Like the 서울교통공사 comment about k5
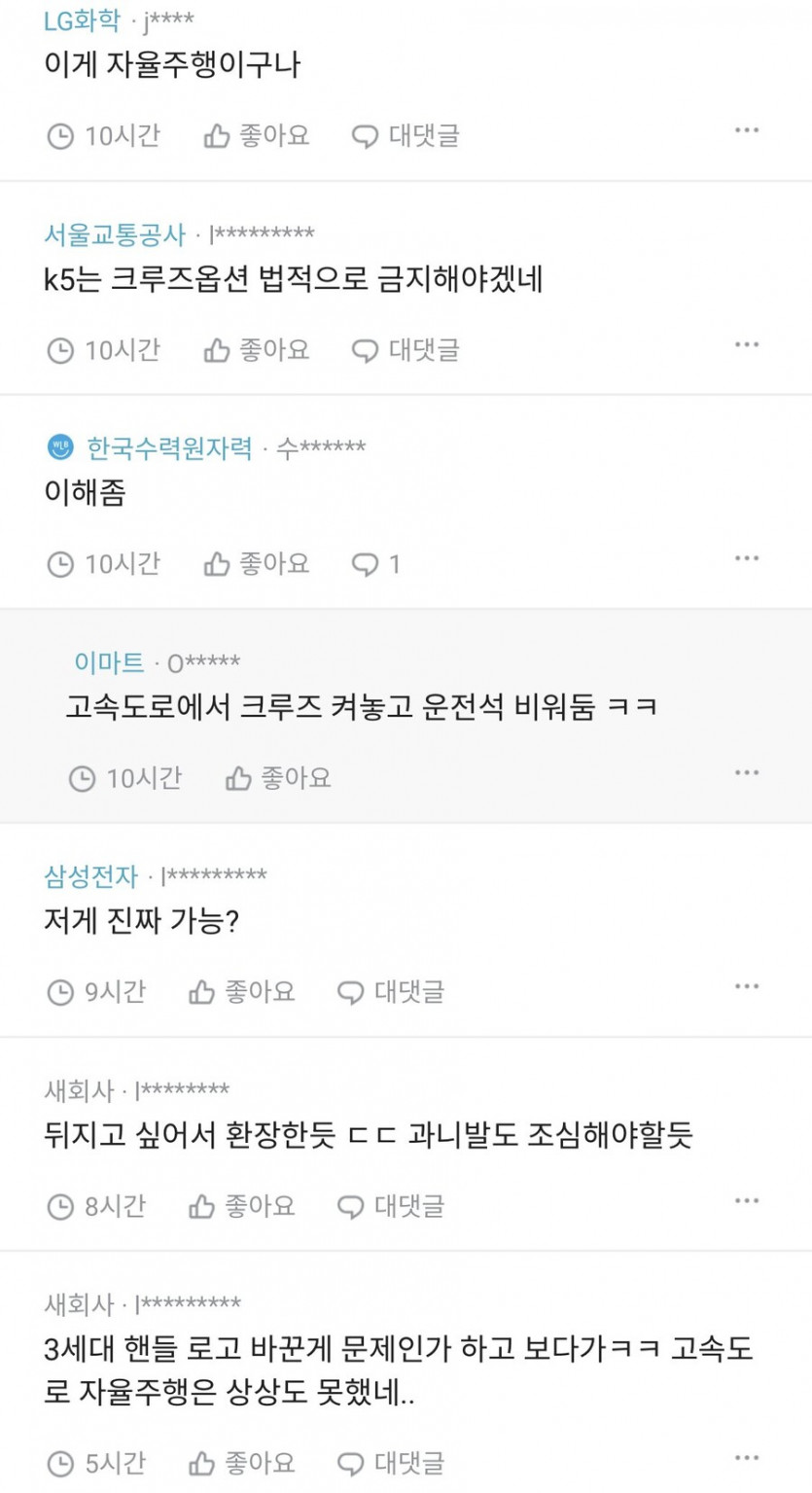 pos(257,349)
